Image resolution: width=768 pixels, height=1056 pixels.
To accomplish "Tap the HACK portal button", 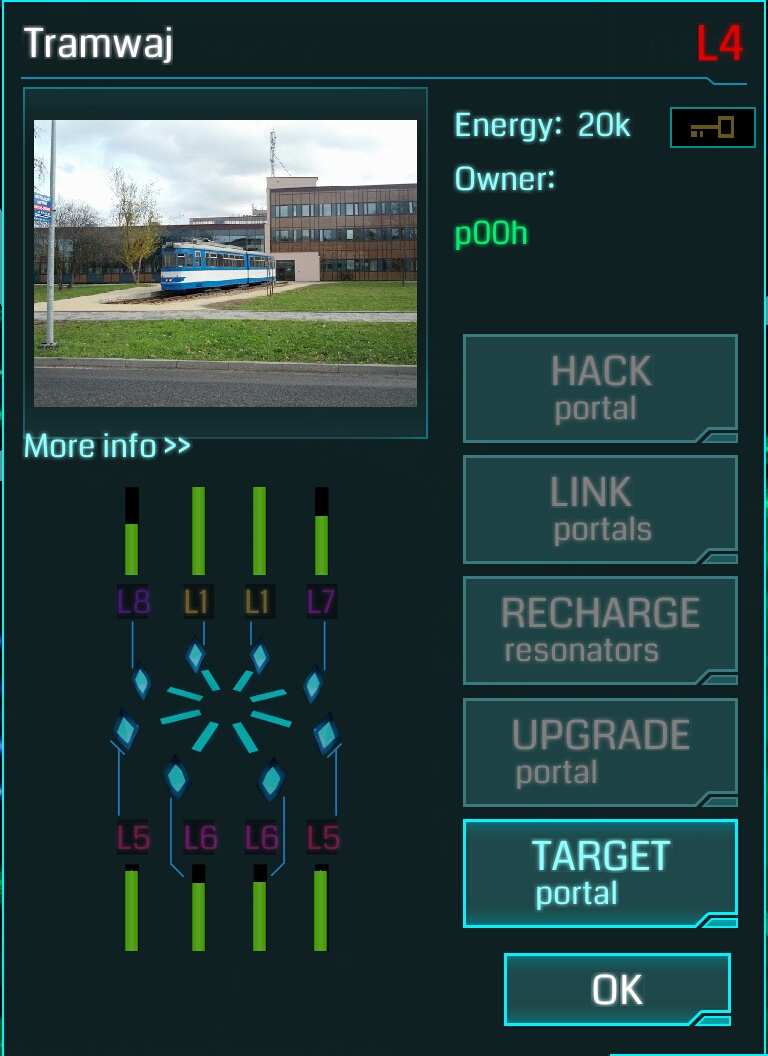I will coord(600,388).
